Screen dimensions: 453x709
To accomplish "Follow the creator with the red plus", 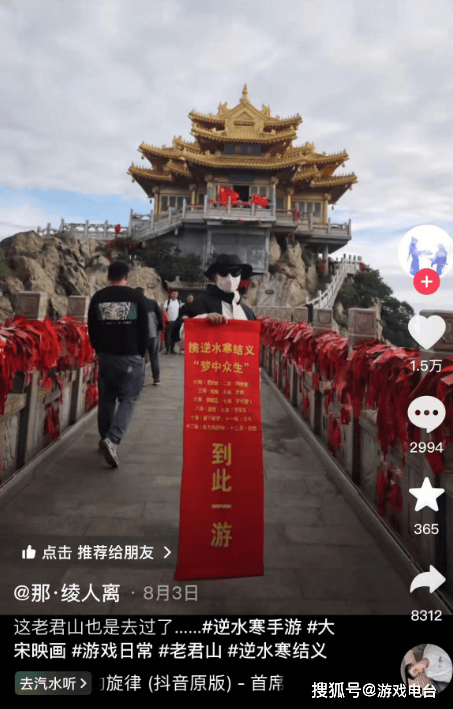I will pyautogui.click(x=426, y=282).
